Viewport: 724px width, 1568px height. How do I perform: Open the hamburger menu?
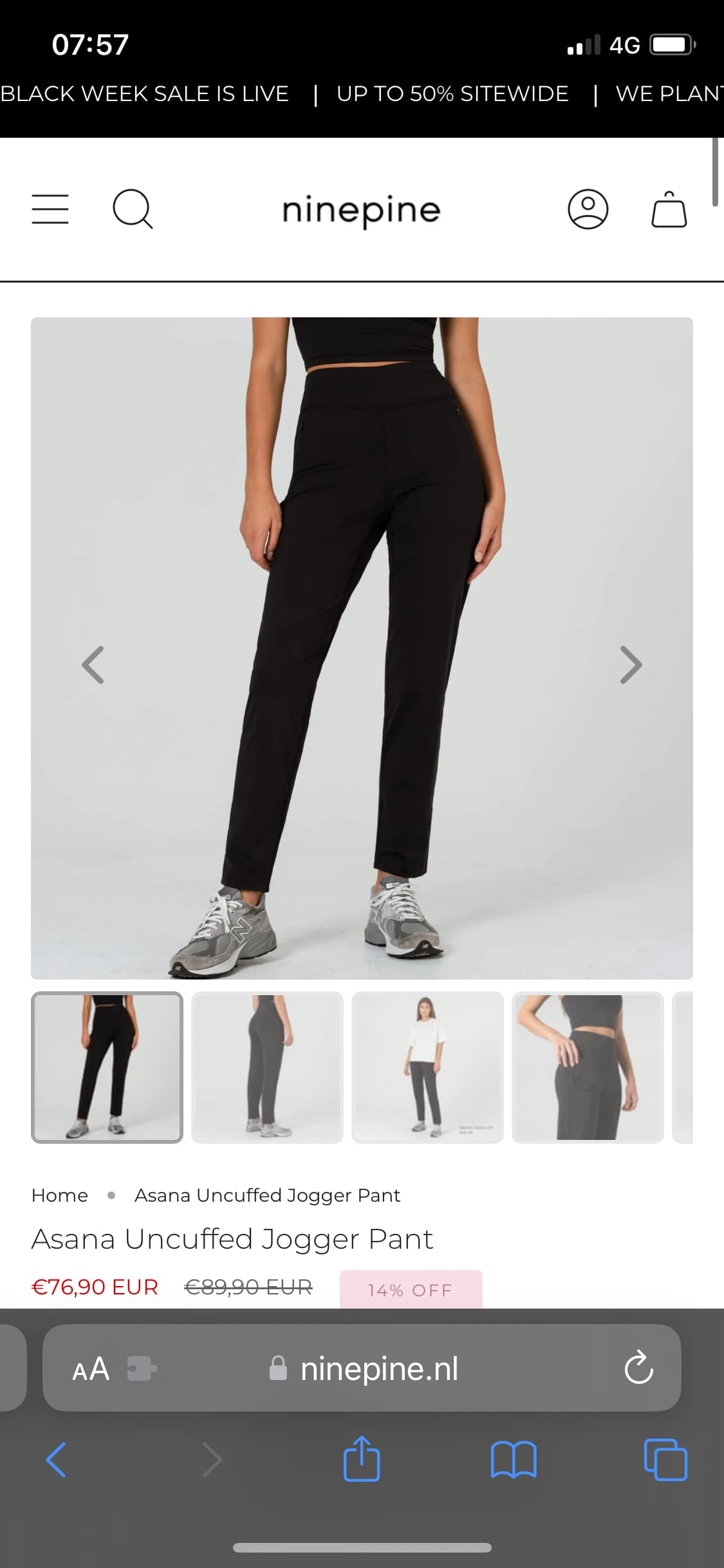(50, 209)
